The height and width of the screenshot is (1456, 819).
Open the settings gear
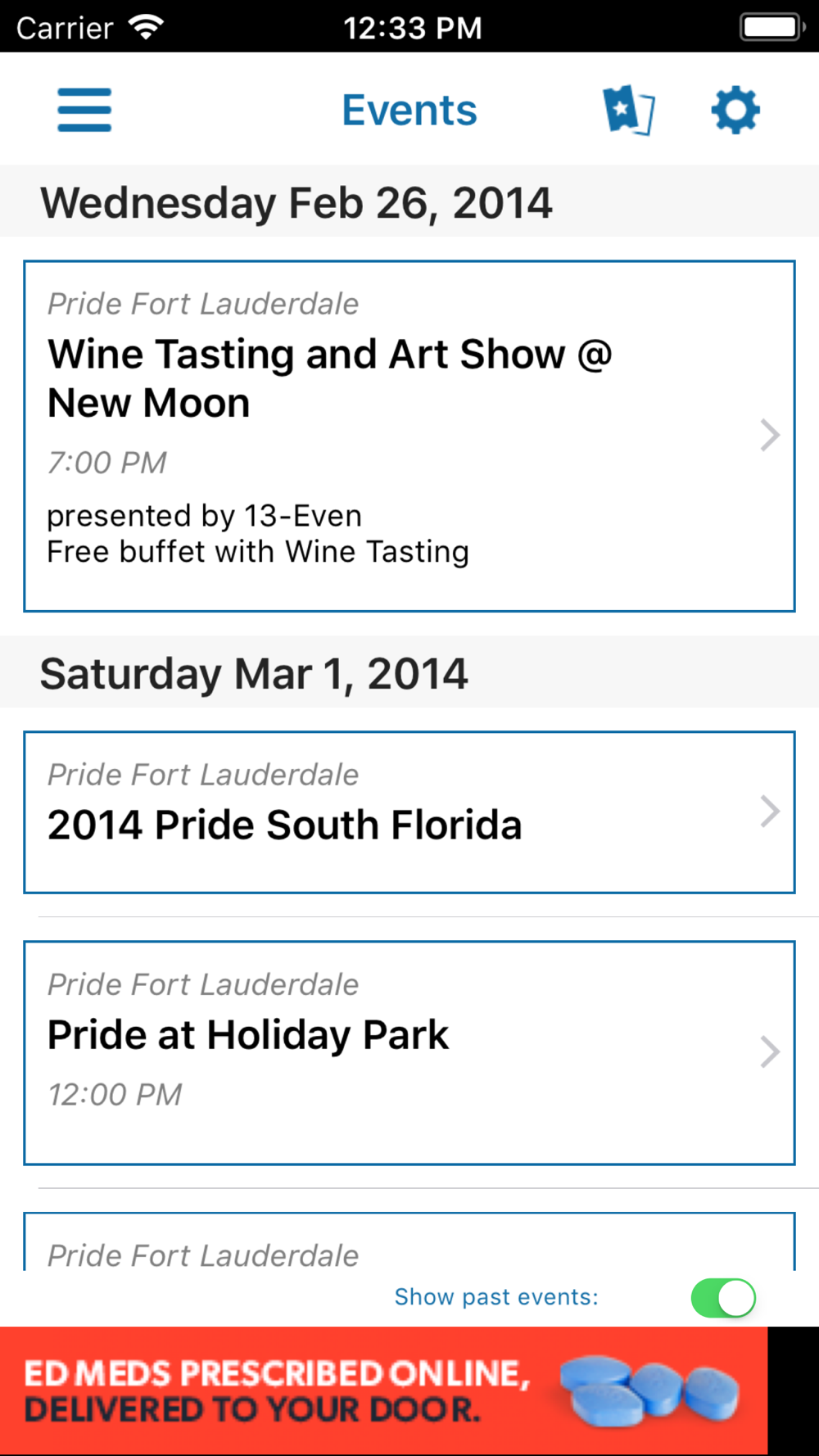tap(735, 110)
